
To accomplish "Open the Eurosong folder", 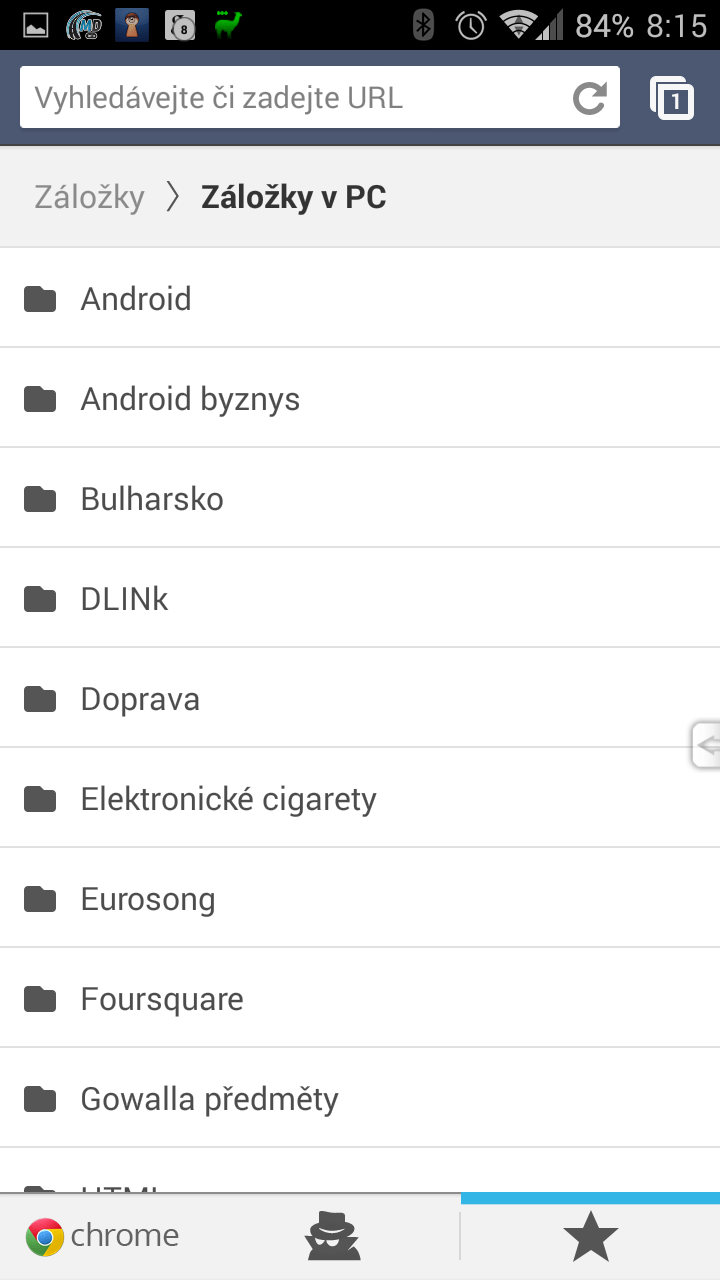I will [x=360, y=898].
